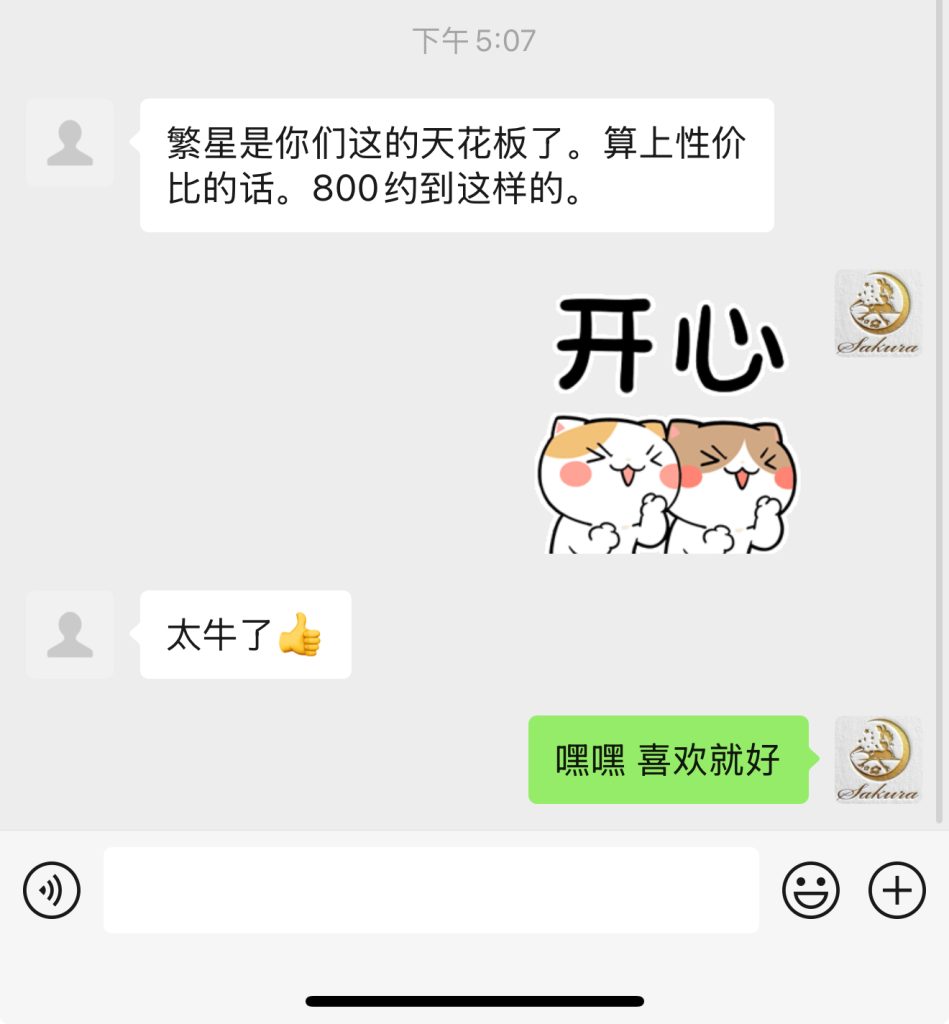The image size is (949, 1024).
Task: Open the emoji sticker panel
Action: tap(810, 889)
